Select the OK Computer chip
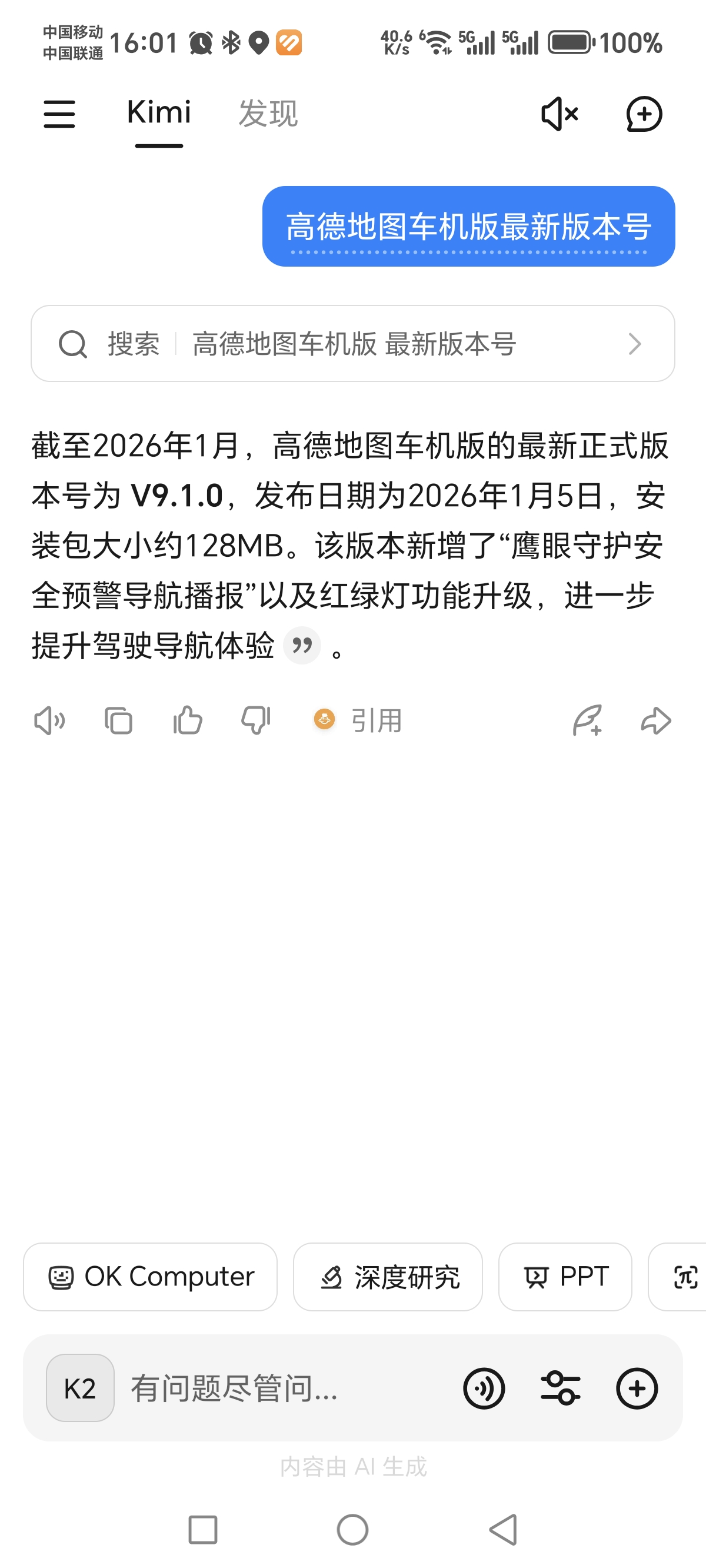This screenshot has height=1568, width=706. [x=151, y=1277]
